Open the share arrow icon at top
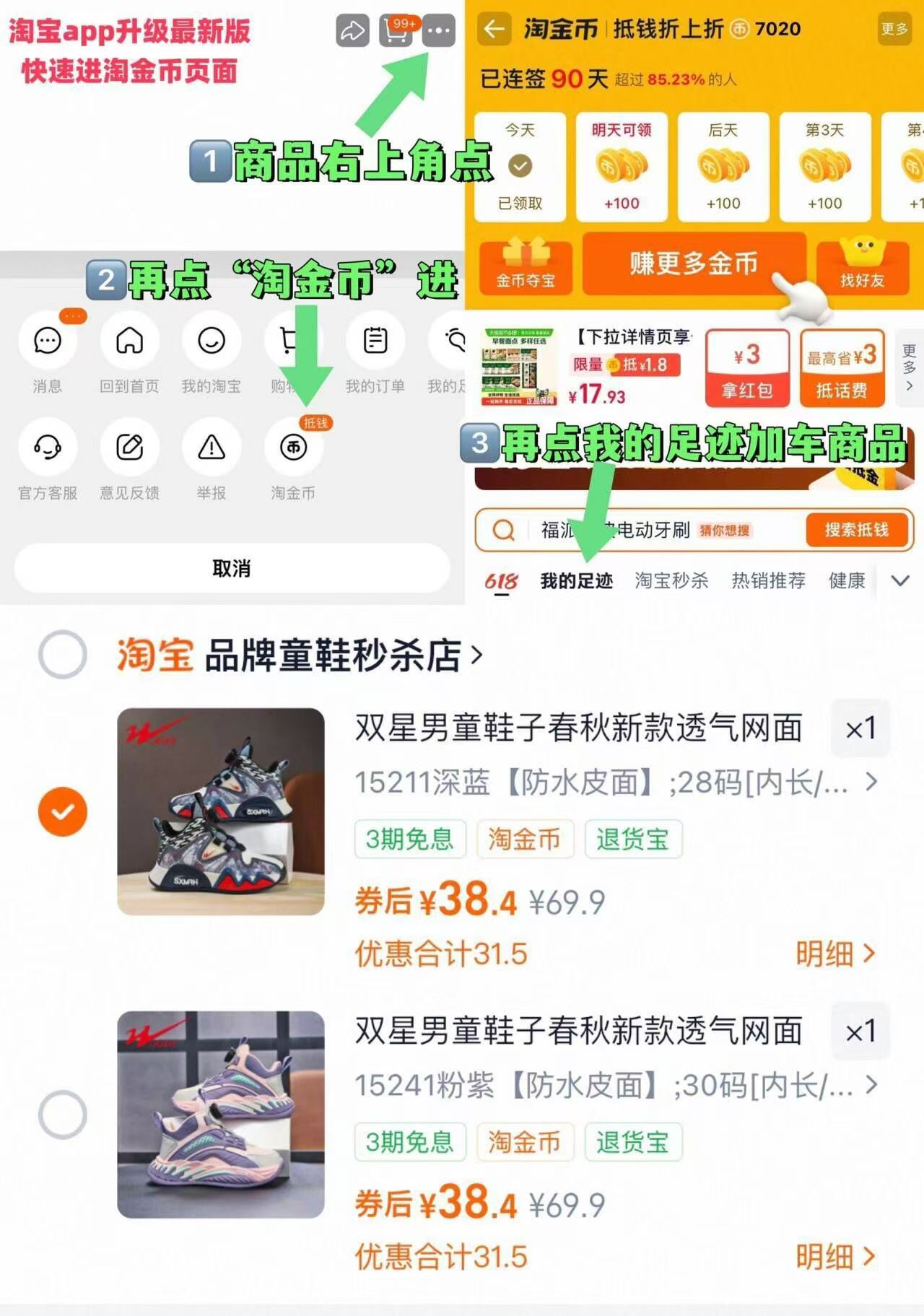 click(x=352, y=30)
